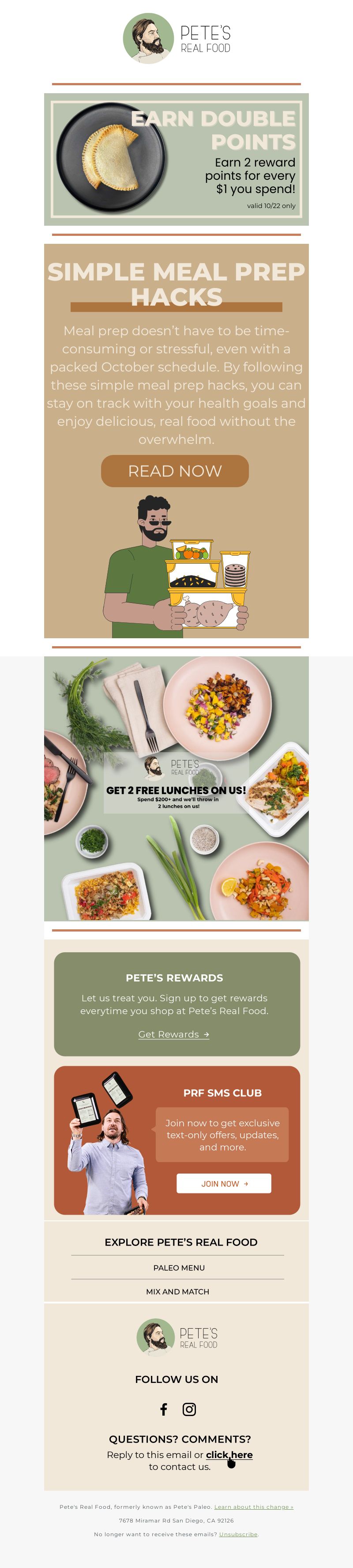The image size is (353, 1568).
Task: Visit the Facebook page via the icon
Action: 163,1409
